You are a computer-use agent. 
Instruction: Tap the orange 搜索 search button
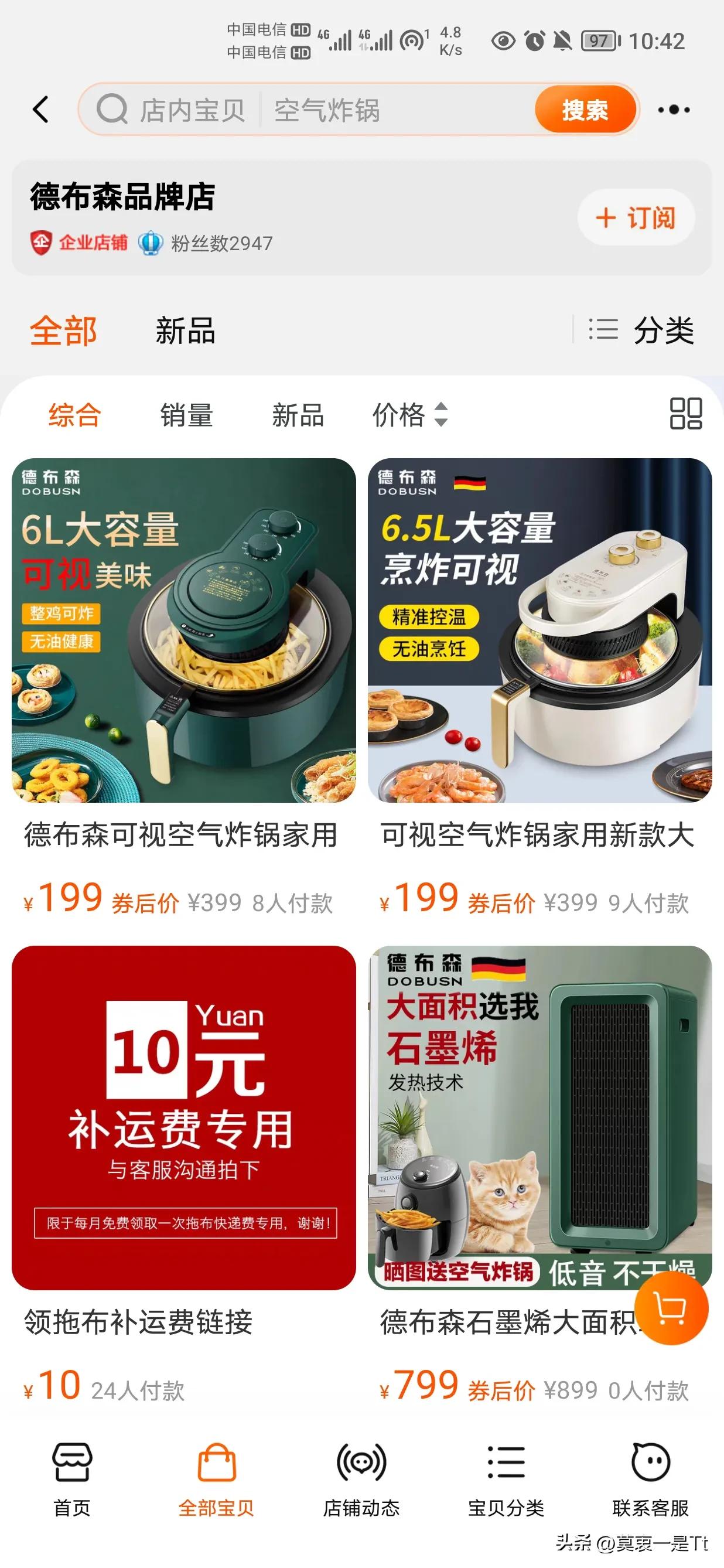tap(586, 110)
